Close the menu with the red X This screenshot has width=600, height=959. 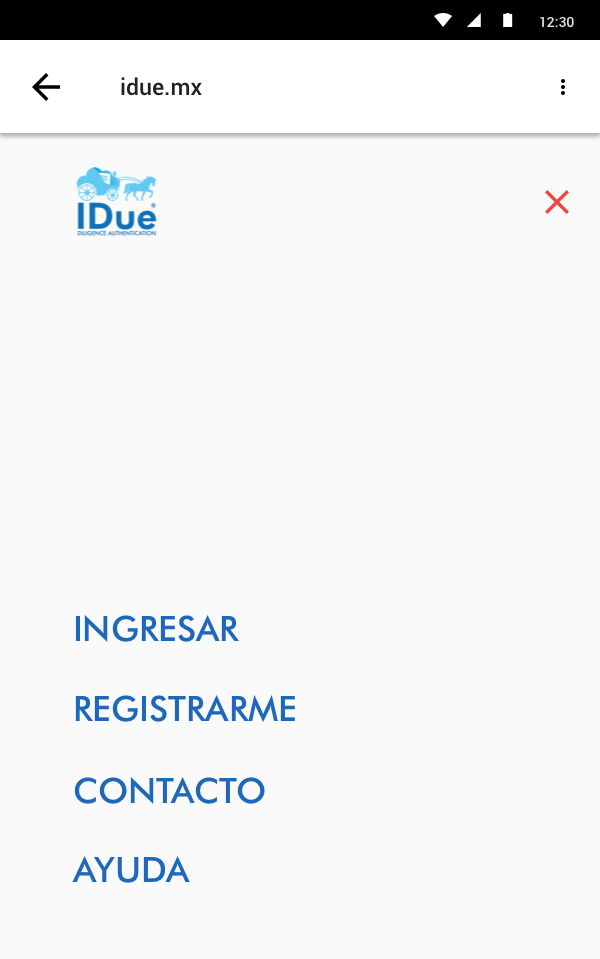point(557,202)
